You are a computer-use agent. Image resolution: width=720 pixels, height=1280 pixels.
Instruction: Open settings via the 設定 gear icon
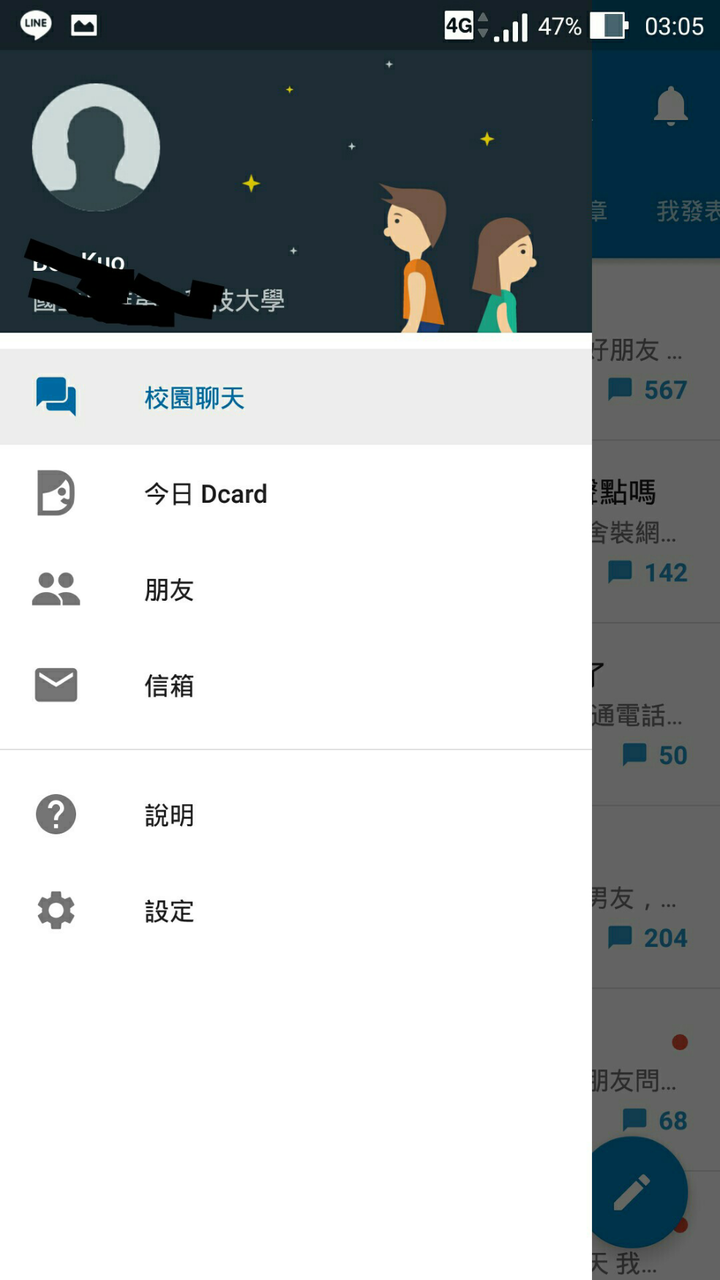[56, 911]
